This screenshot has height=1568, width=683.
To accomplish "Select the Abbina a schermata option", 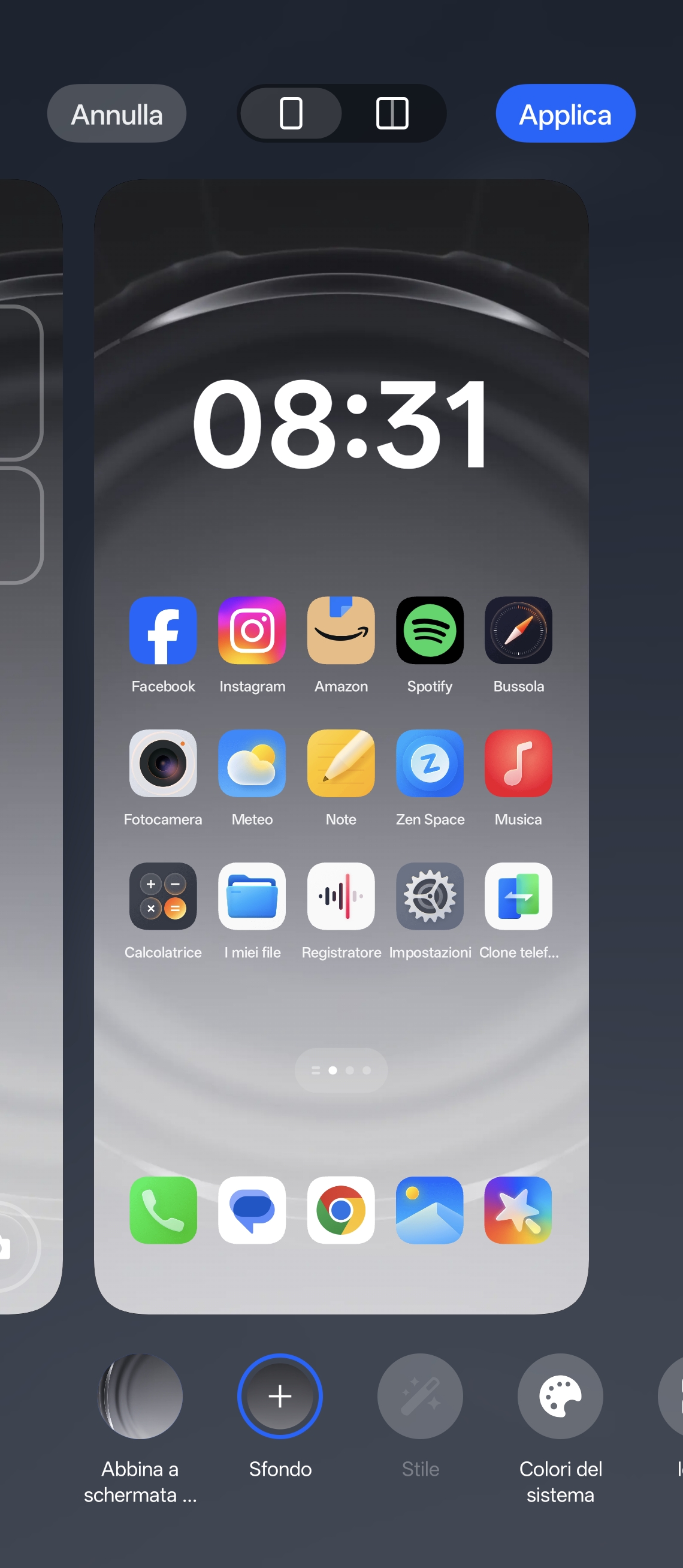I will click(x=140, y=1396).
